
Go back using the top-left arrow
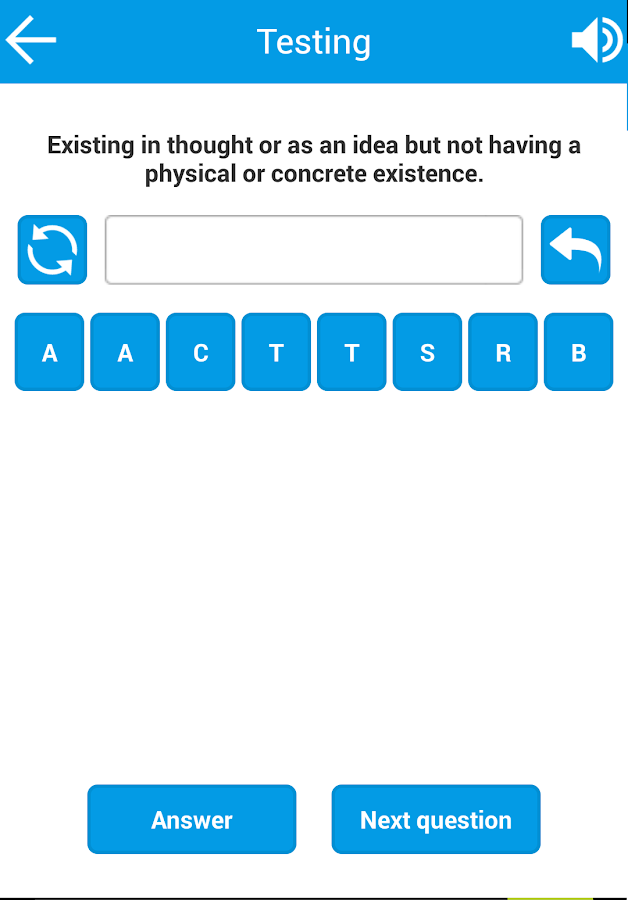(x=31, y=41)
